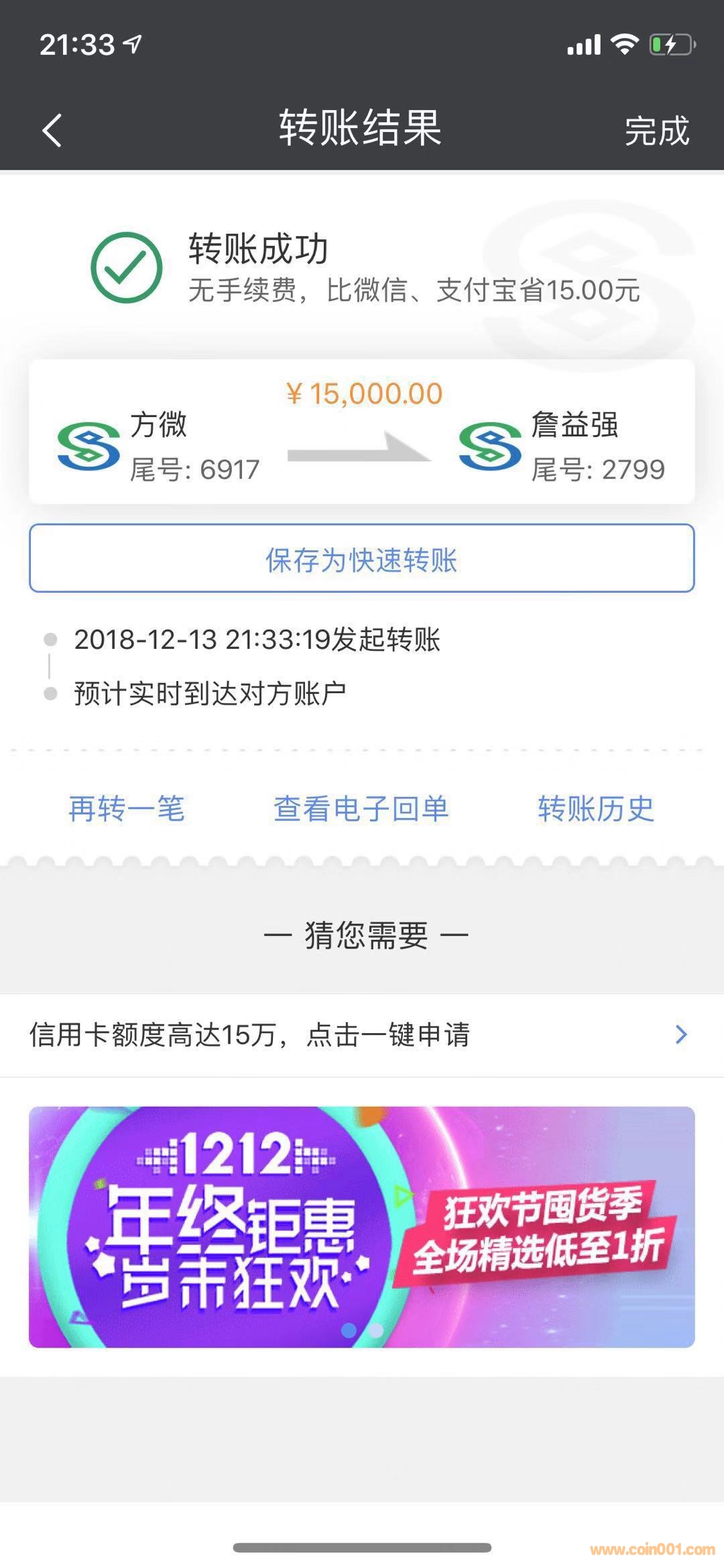Open 查看电子回单 electronic receipt
Viewport: 724px width, 1568px height.
point(361,808)
